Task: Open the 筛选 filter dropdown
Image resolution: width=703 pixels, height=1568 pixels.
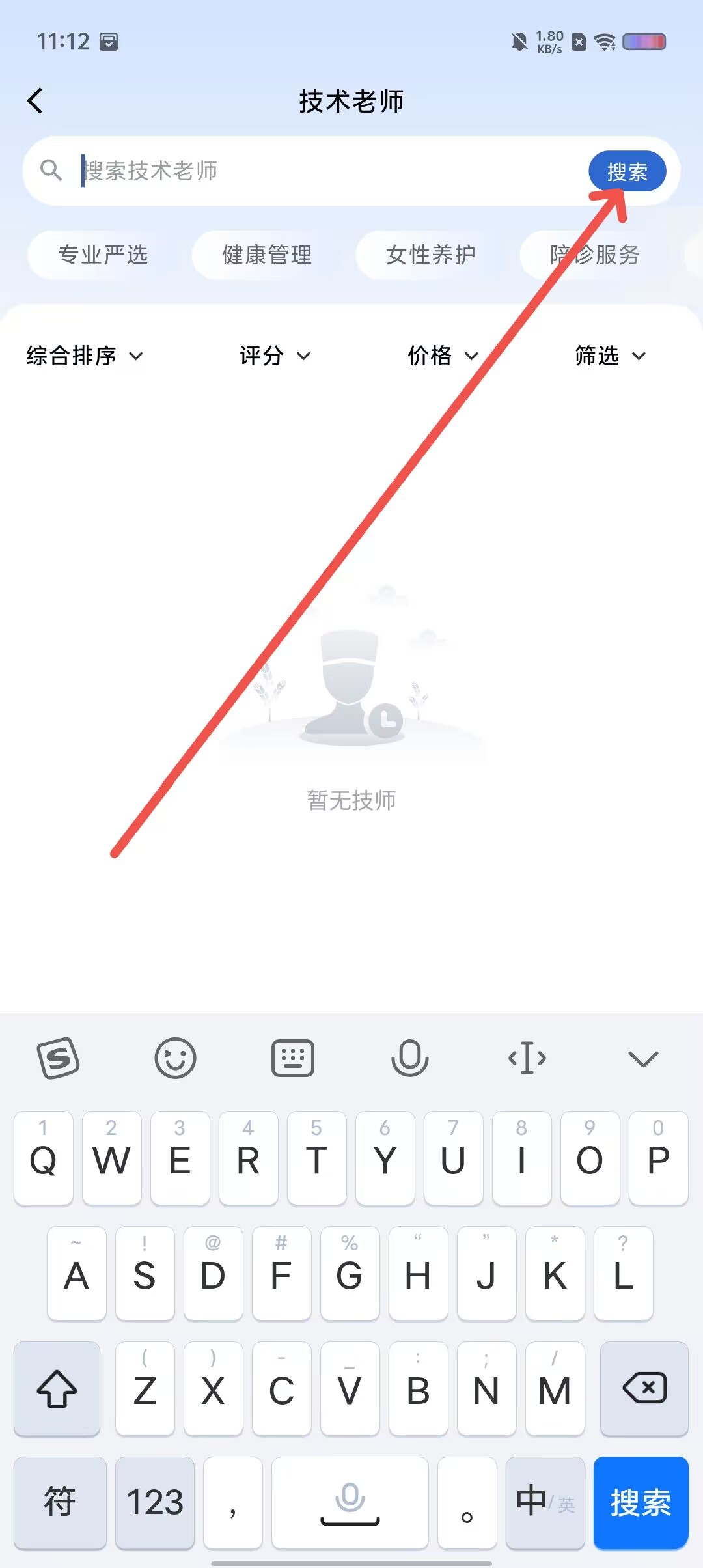Action: click(611, 356)
